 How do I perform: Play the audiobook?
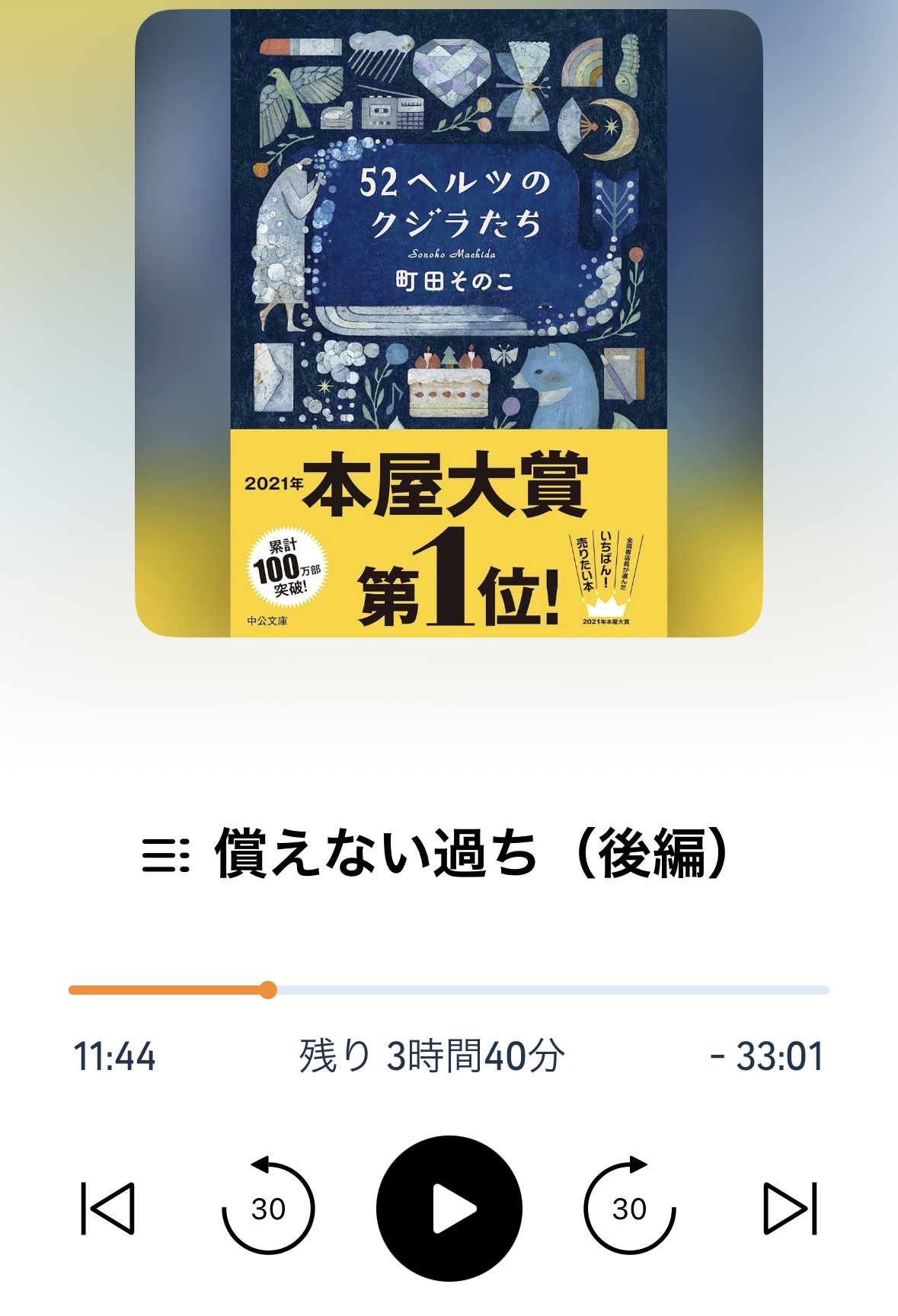(449, 1208)
